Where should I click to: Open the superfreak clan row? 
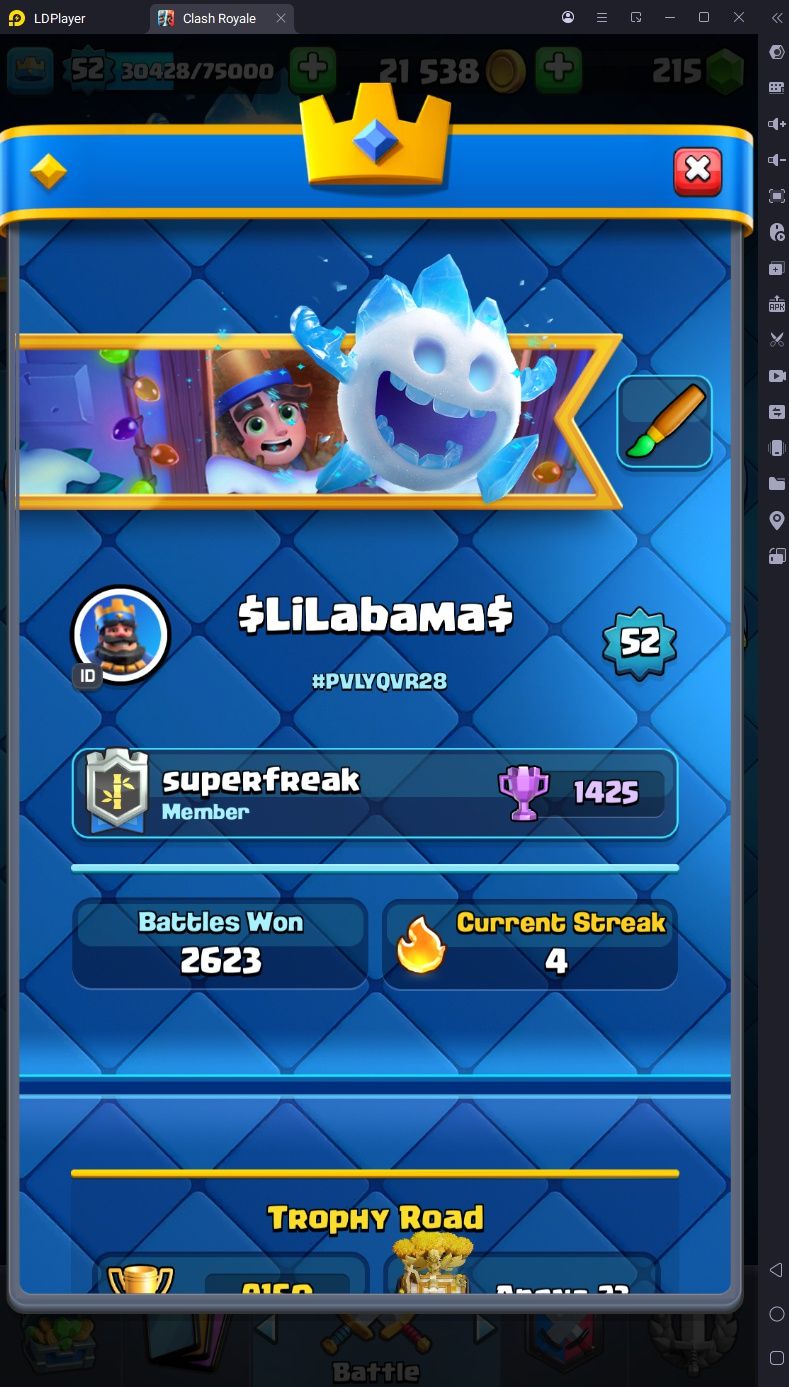[x=375, y=793]
